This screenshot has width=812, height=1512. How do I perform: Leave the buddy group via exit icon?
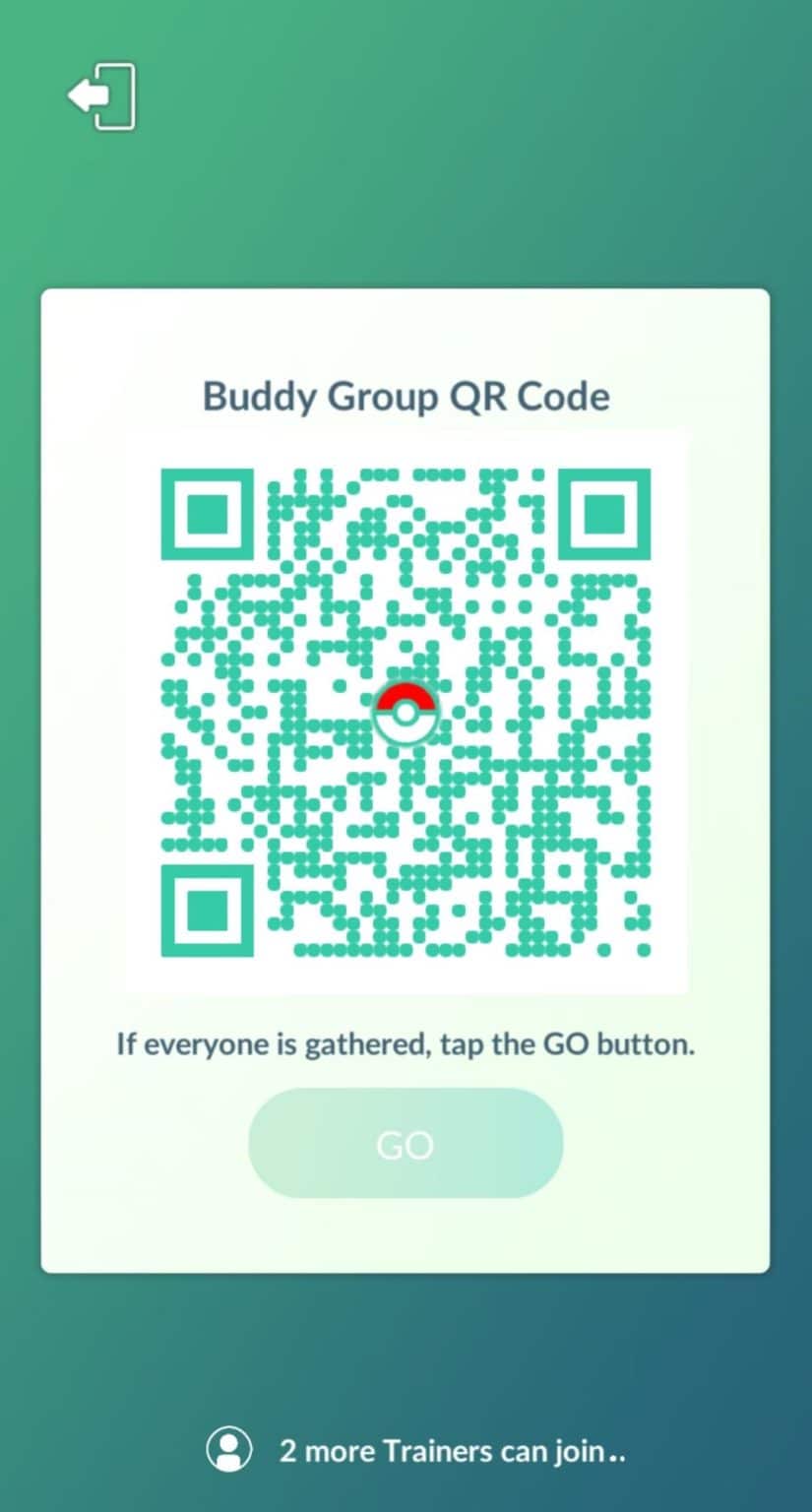(101, 96)
